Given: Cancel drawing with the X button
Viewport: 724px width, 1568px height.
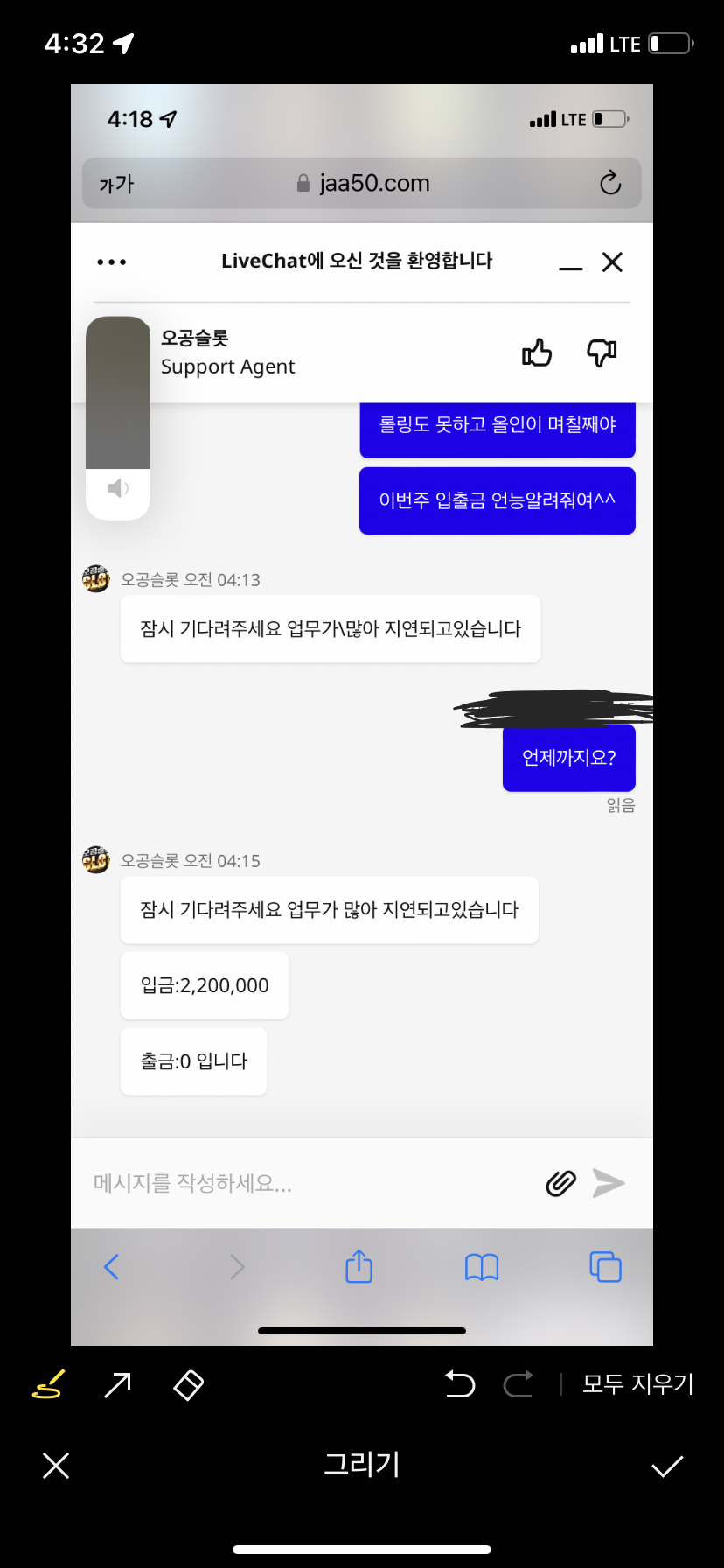Looking at the screenshot, I should pos(56,1465).
